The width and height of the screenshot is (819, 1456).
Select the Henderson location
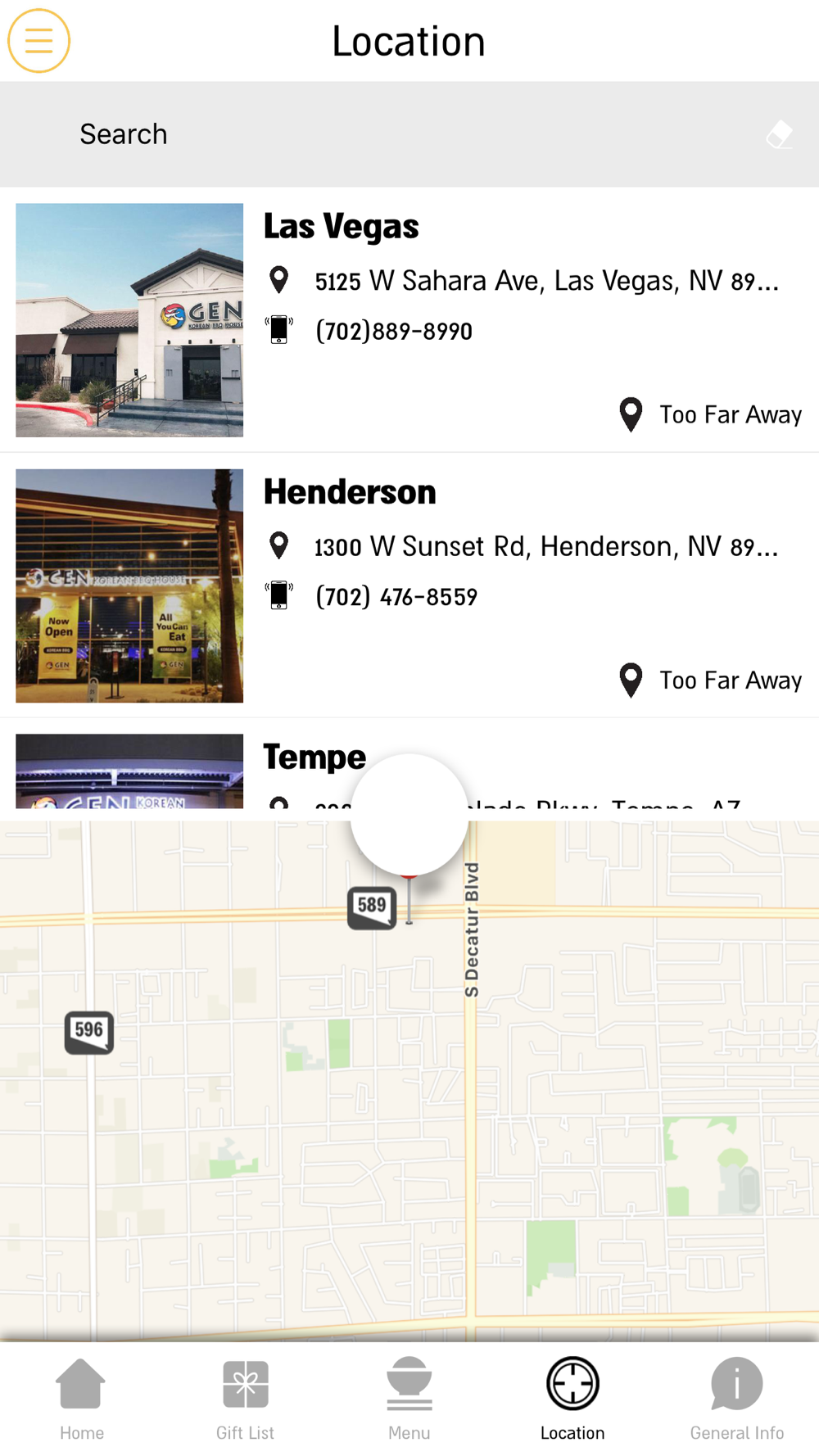409,585
